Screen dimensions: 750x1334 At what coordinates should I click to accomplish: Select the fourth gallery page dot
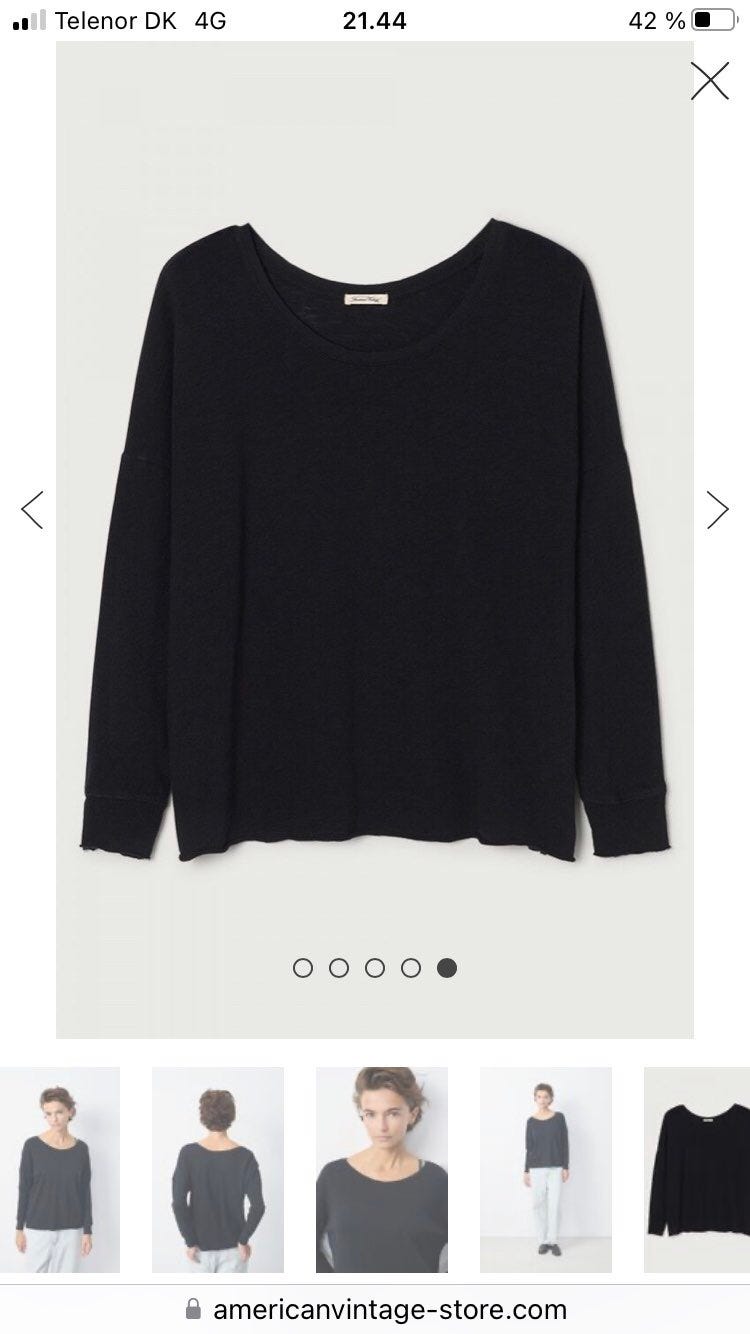[411, 968]
